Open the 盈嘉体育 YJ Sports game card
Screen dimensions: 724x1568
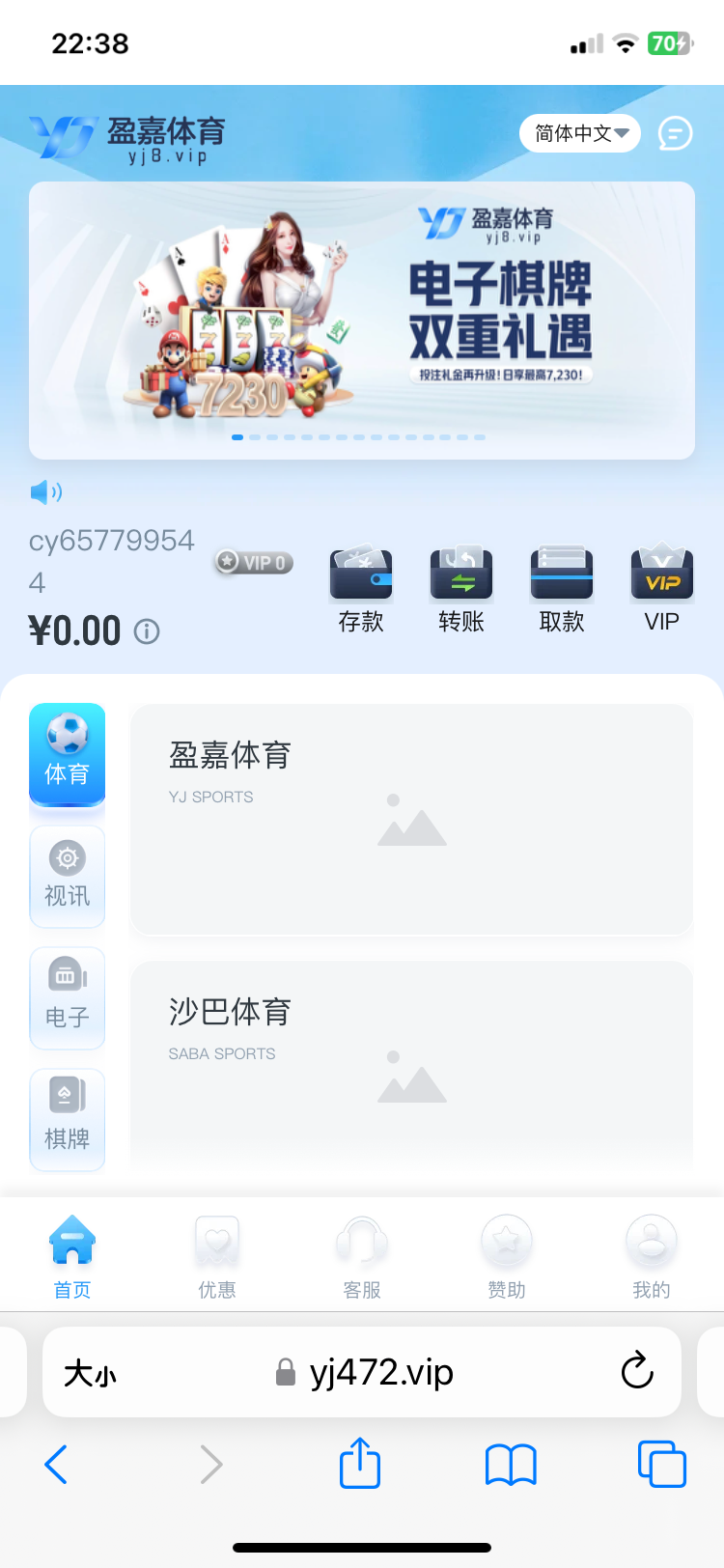coord(411,819)
